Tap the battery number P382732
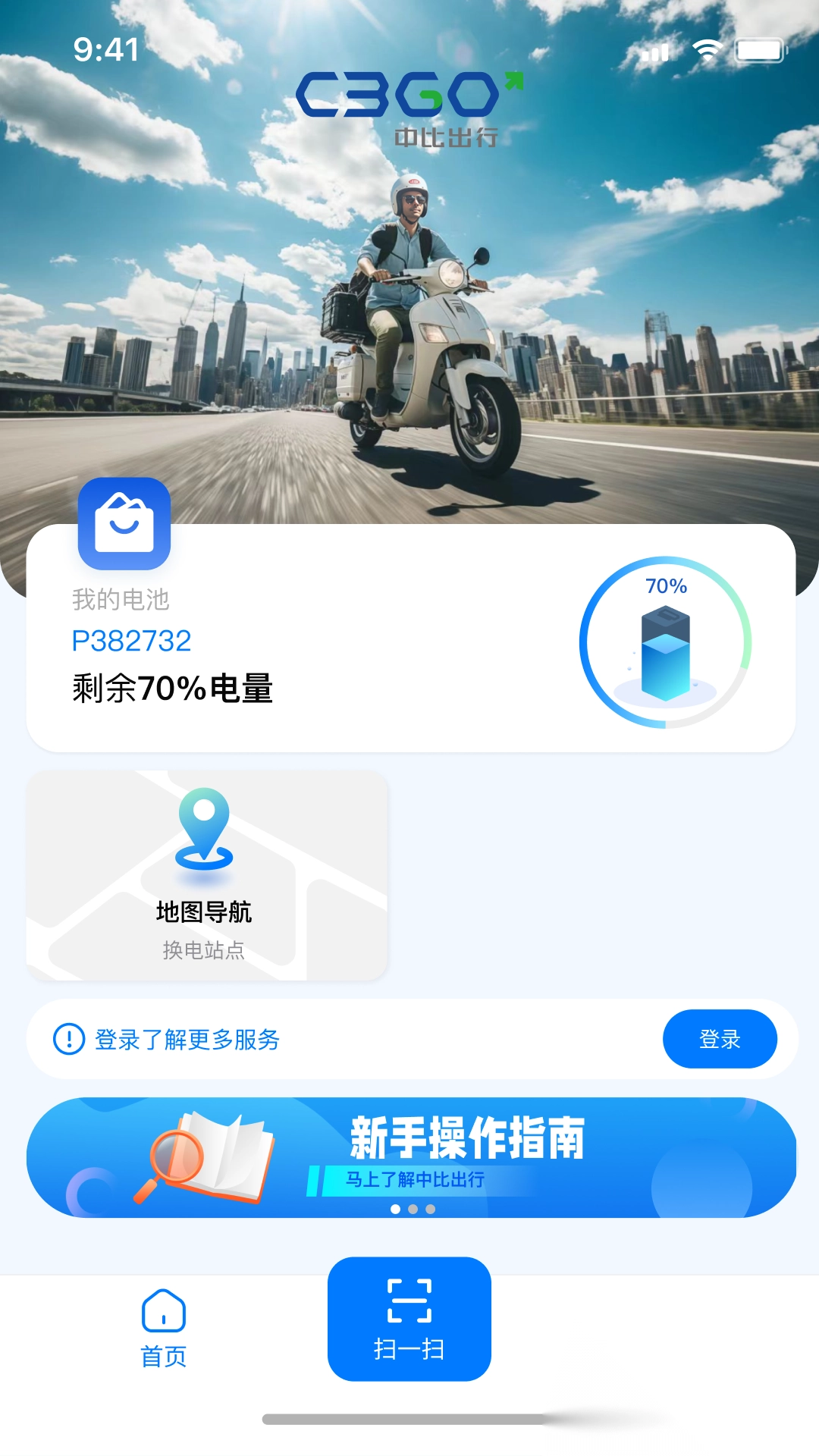819x1456 pixels. pyautogui.click(x=131, y=642)
